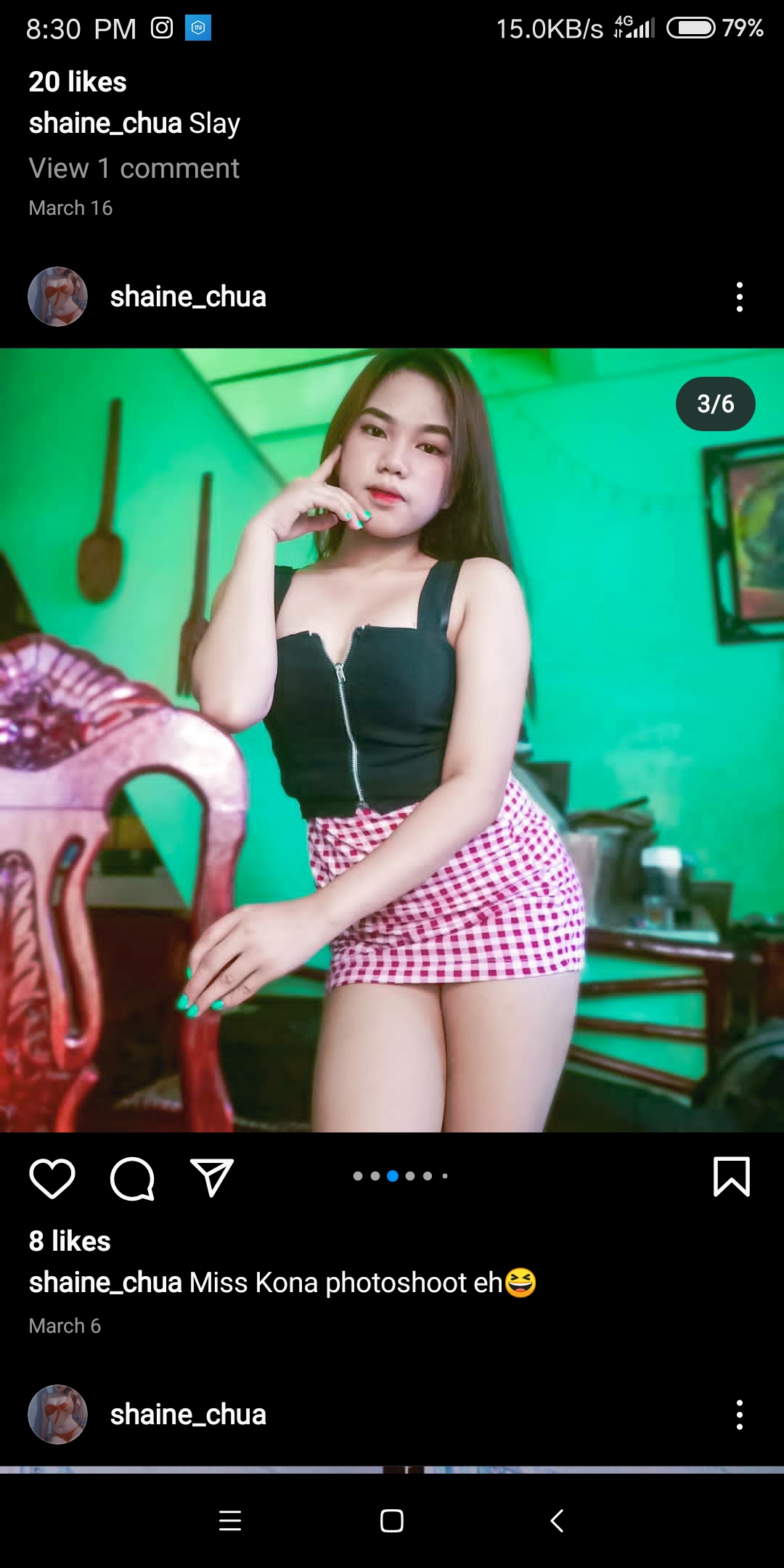Open the overflow menu of the photoshoot post
Viewport: 784px width, 1568px height.
tap(739, 297)
